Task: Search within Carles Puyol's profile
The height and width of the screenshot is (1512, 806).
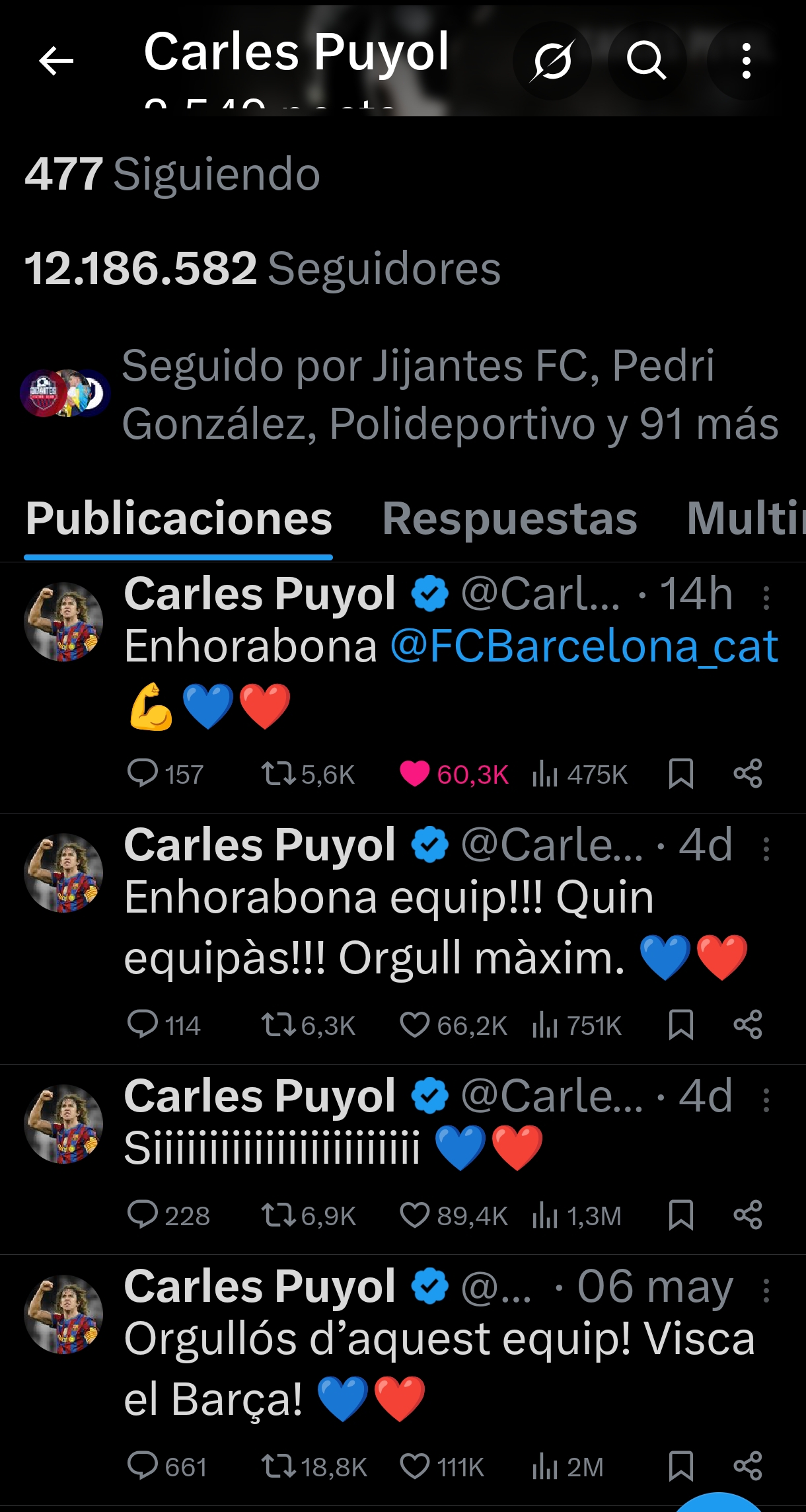Action: point(645,61)
